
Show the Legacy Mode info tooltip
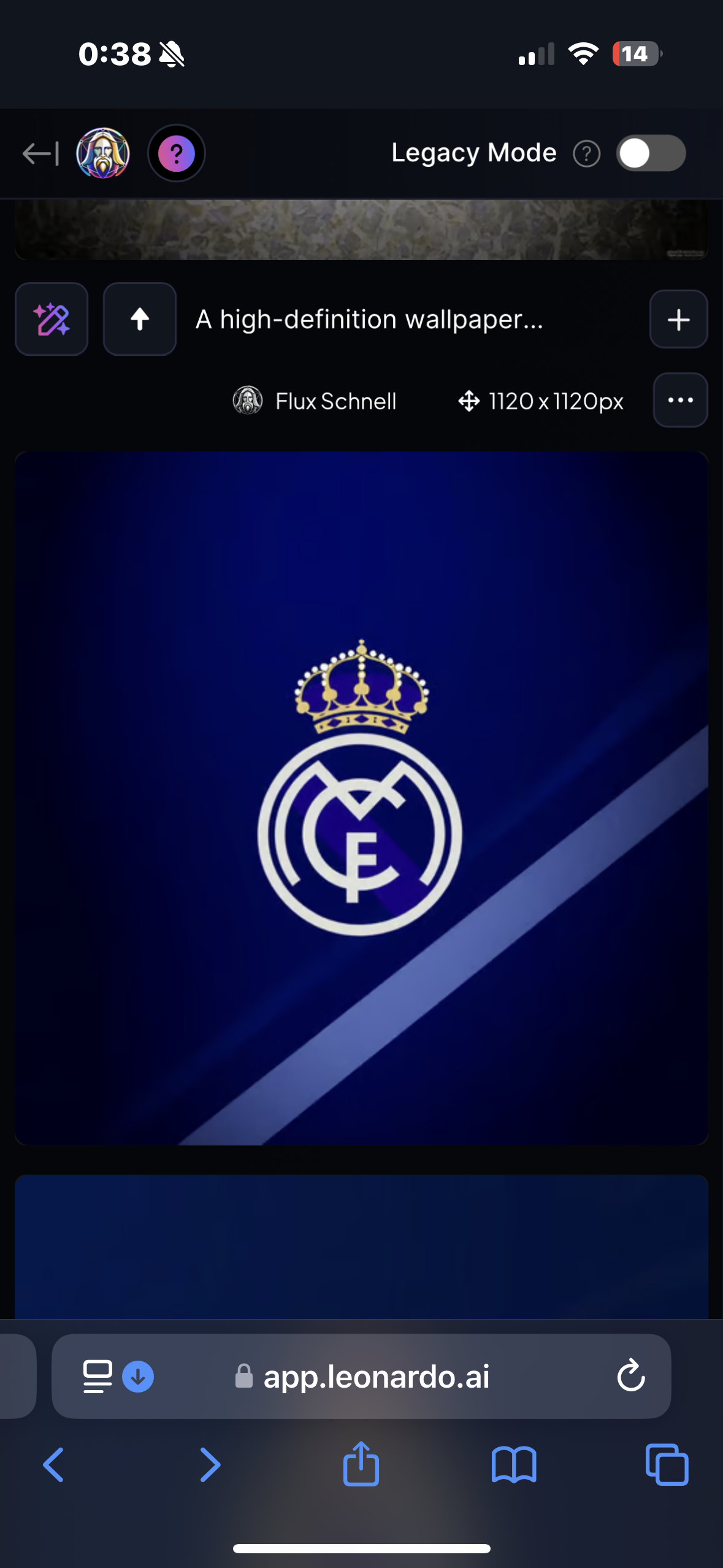click(586, 153)
